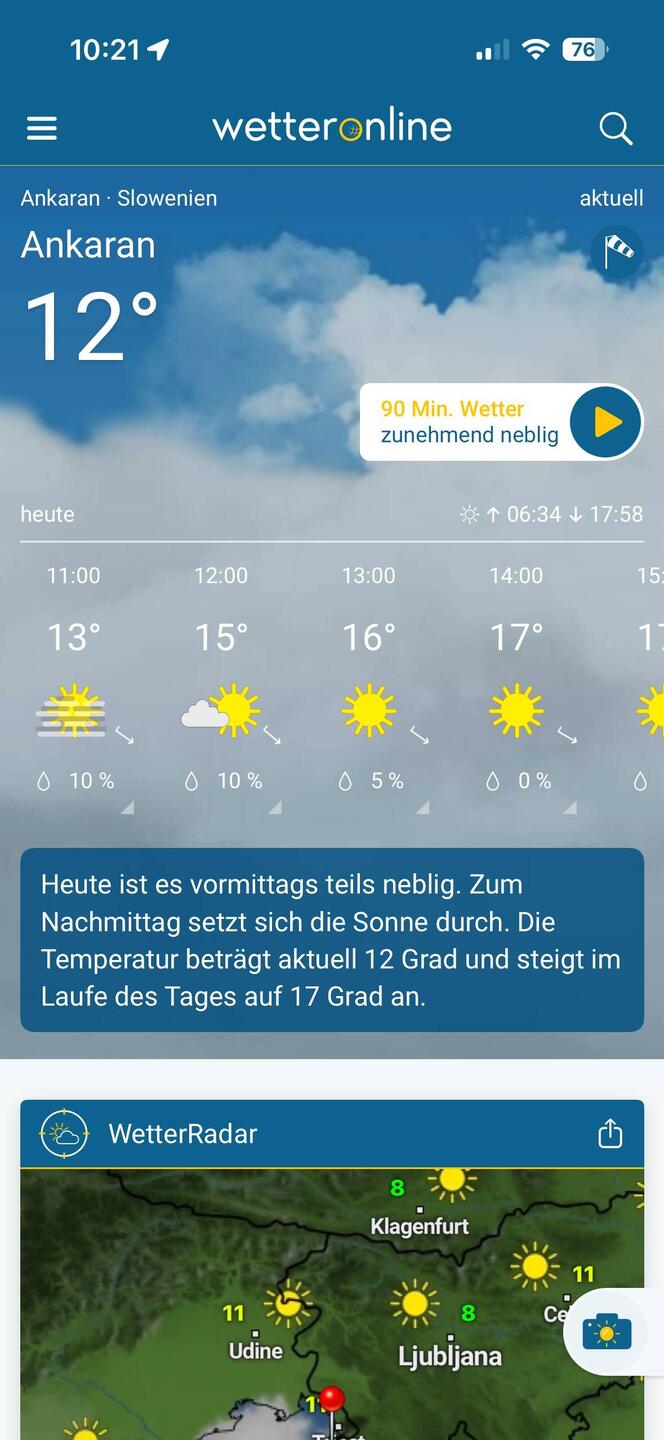Expand the 12:00 hourly forecast

coord(275,808)
